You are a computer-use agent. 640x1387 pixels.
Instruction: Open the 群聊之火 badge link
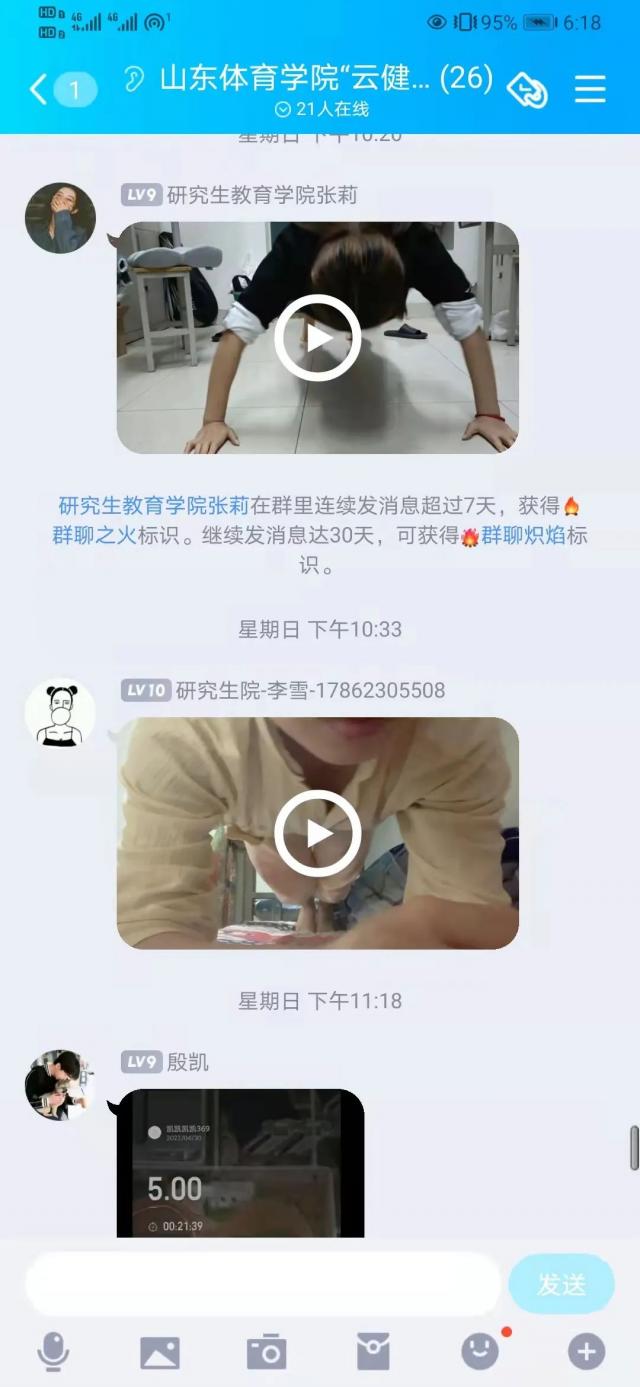94,535
